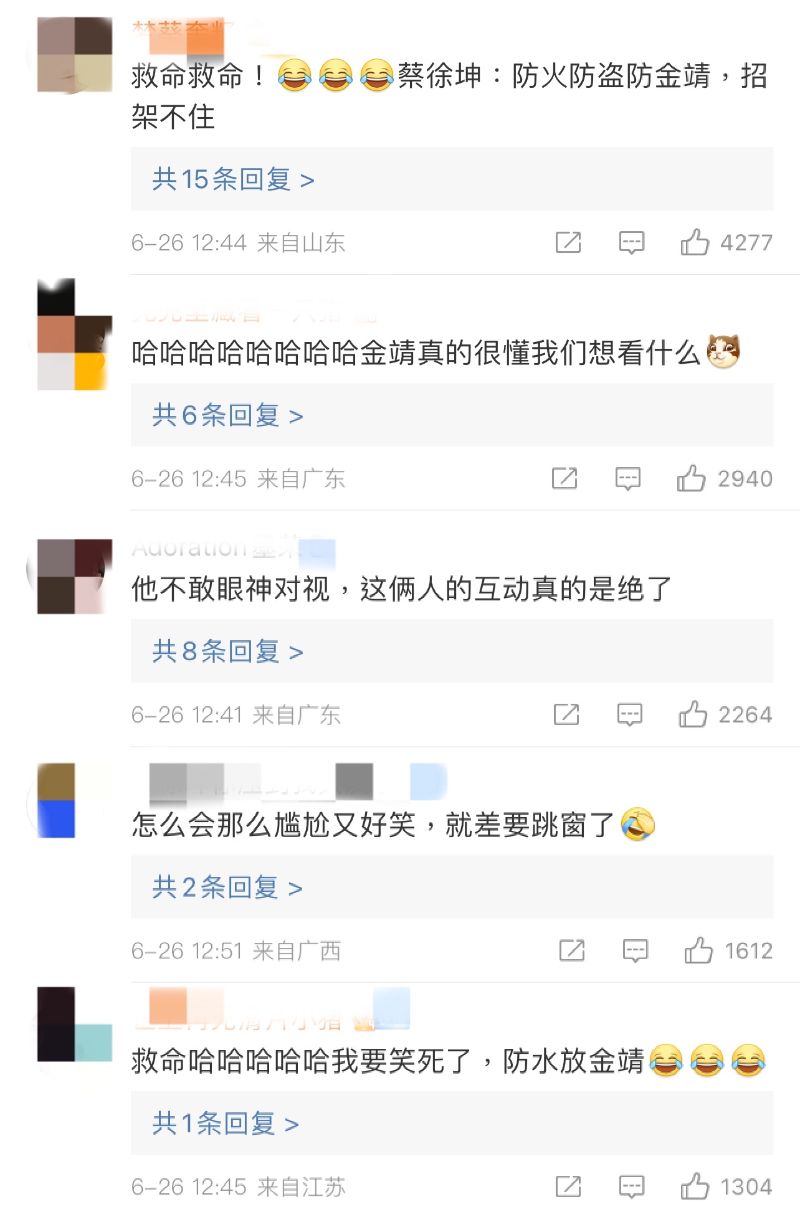Show the 共1条回复 reply
This screenshot has width=800, height=1212.
pyautogui.click(x=225, y=1123)
